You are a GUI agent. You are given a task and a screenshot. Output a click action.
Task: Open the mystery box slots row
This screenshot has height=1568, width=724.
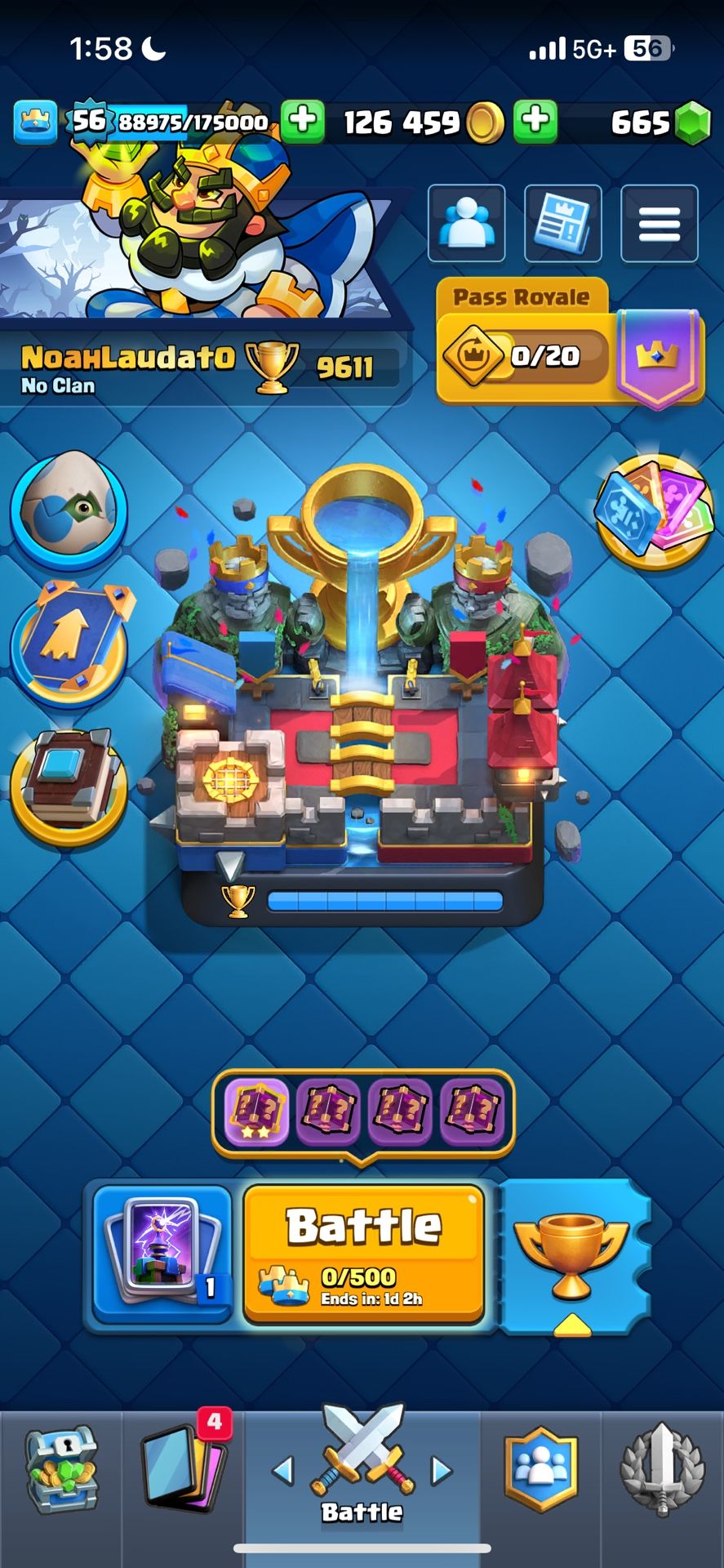363,1111
